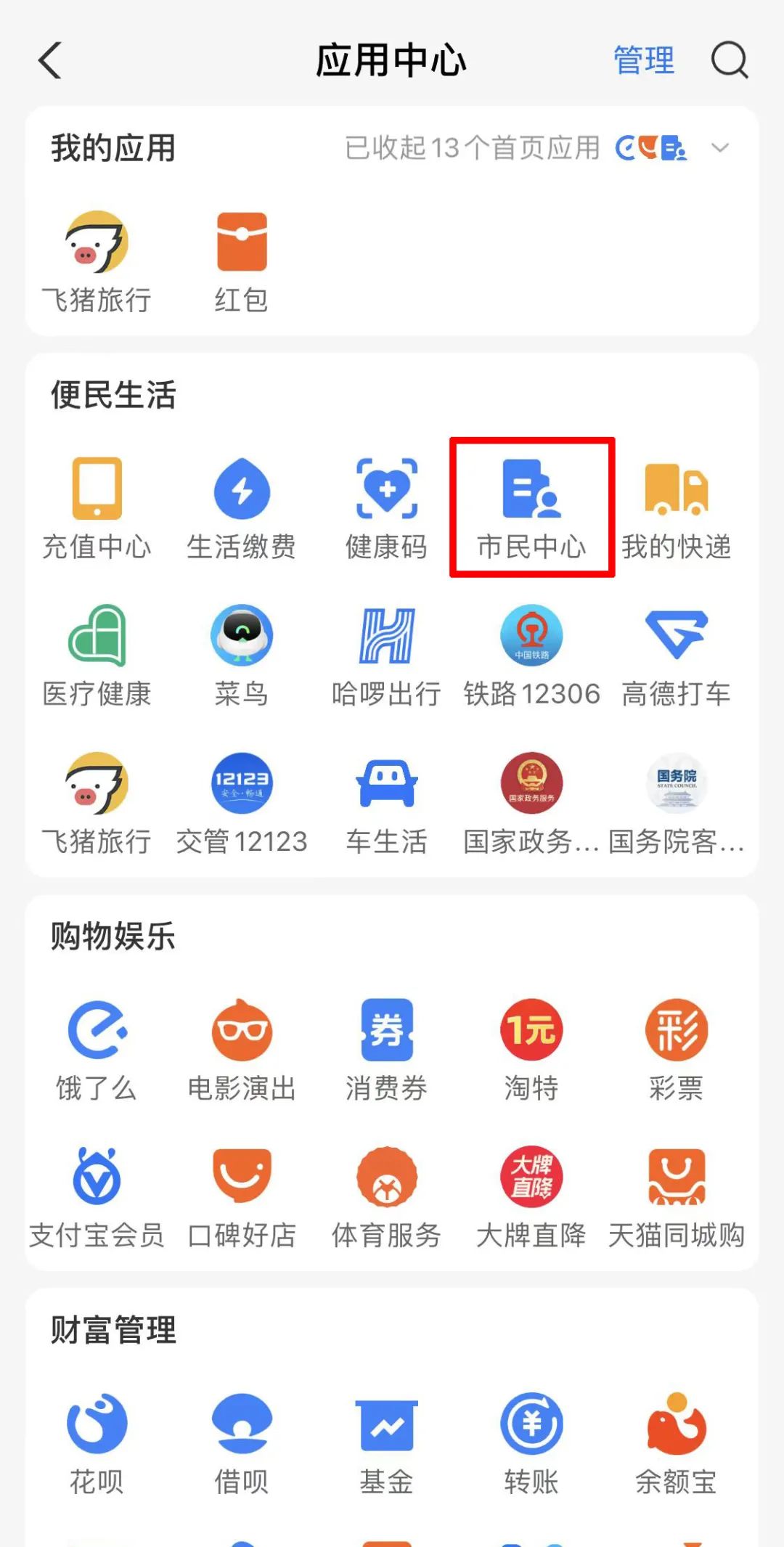The image size is (784, 1547).
Task: Launch 哈啰出行
Action: pyautogui.click(x=386, y=656)
